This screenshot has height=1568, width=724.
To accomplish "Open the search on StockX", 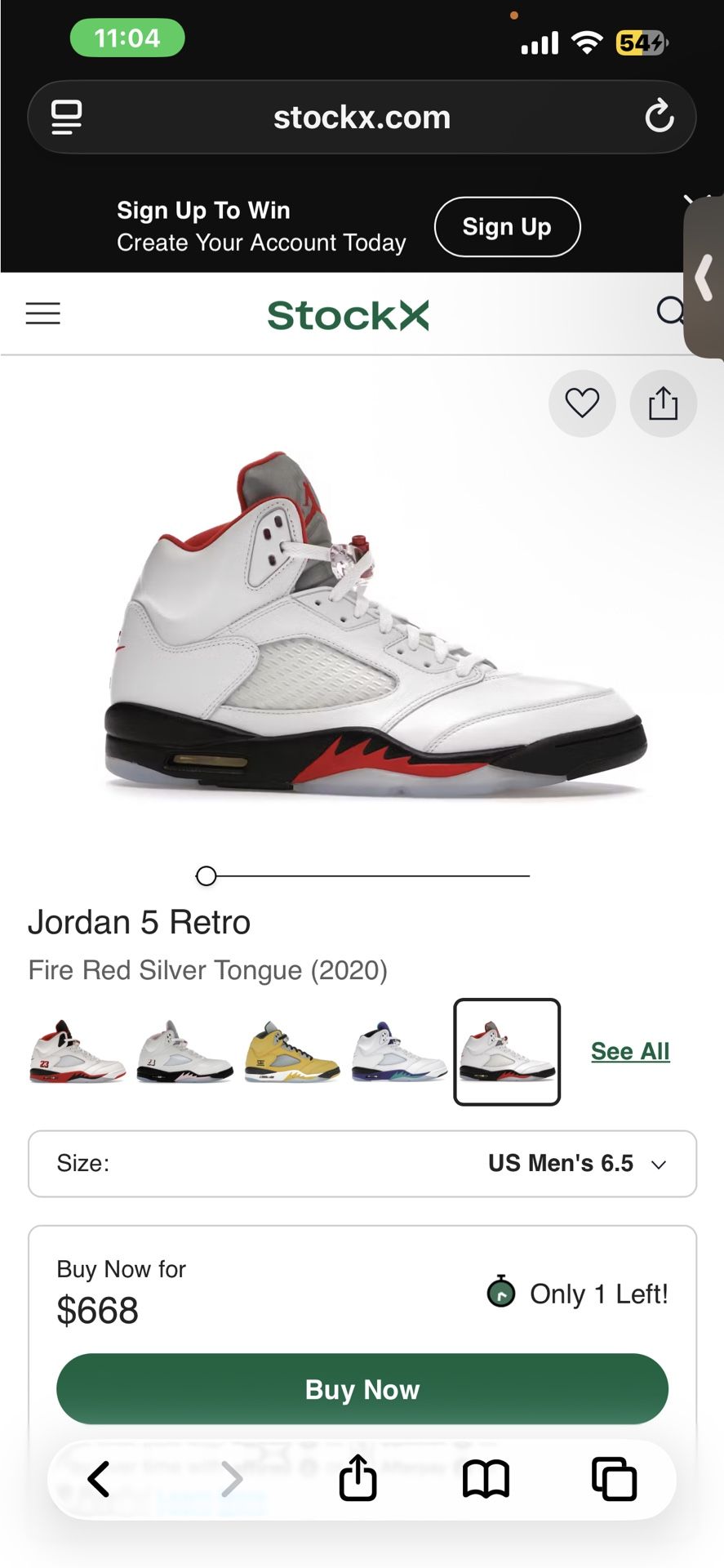I will [x=671, y=313].
